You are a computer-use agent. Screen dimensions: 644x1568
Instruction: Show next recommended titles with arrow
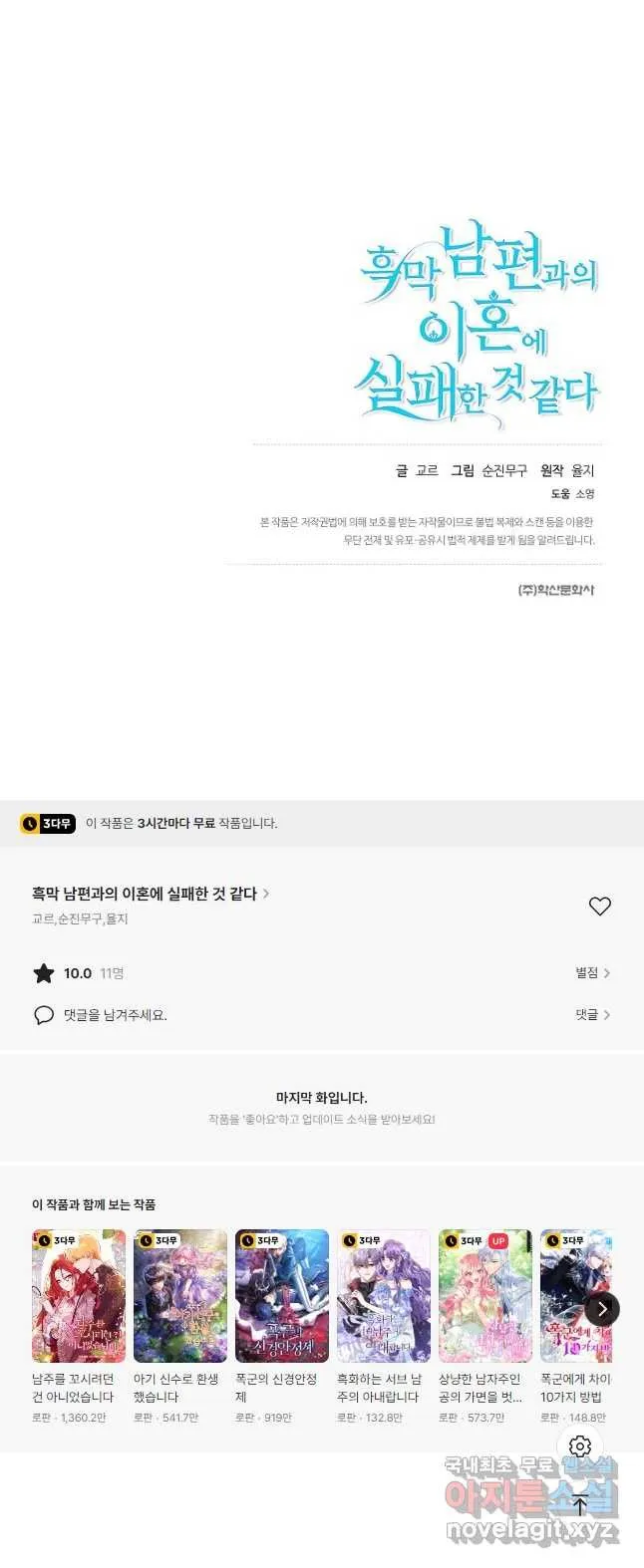point(602,1309)
